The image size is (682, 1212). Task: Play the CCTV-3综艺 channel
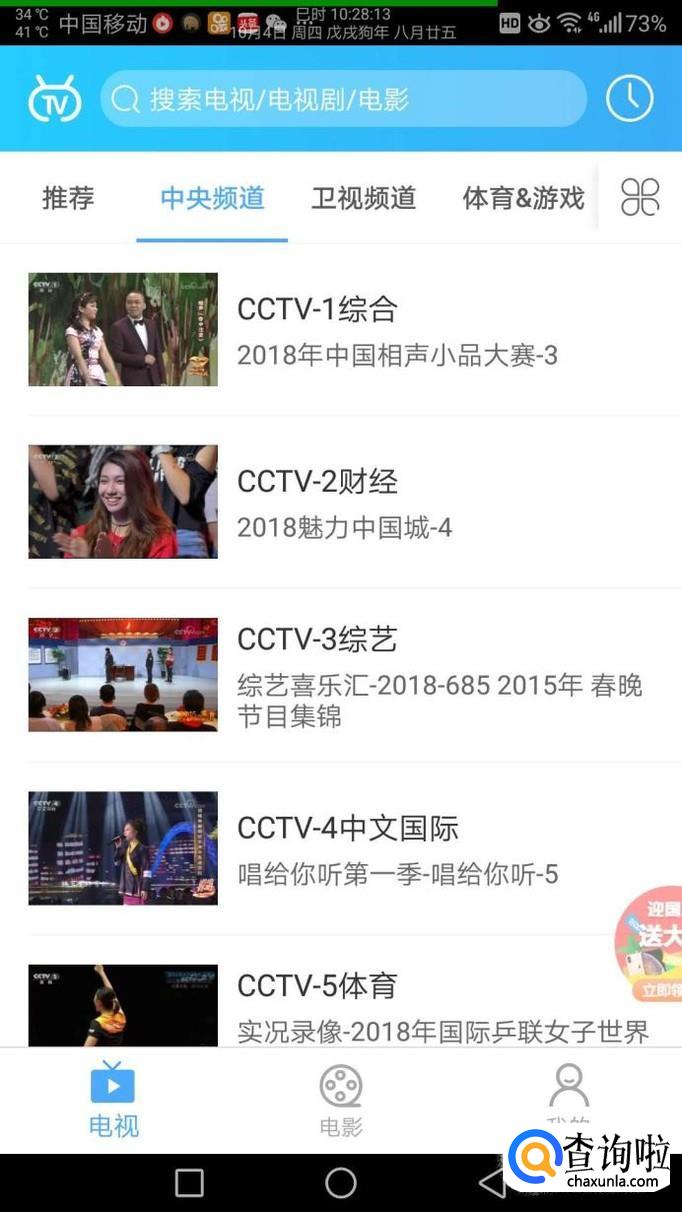tap(340, 676)
